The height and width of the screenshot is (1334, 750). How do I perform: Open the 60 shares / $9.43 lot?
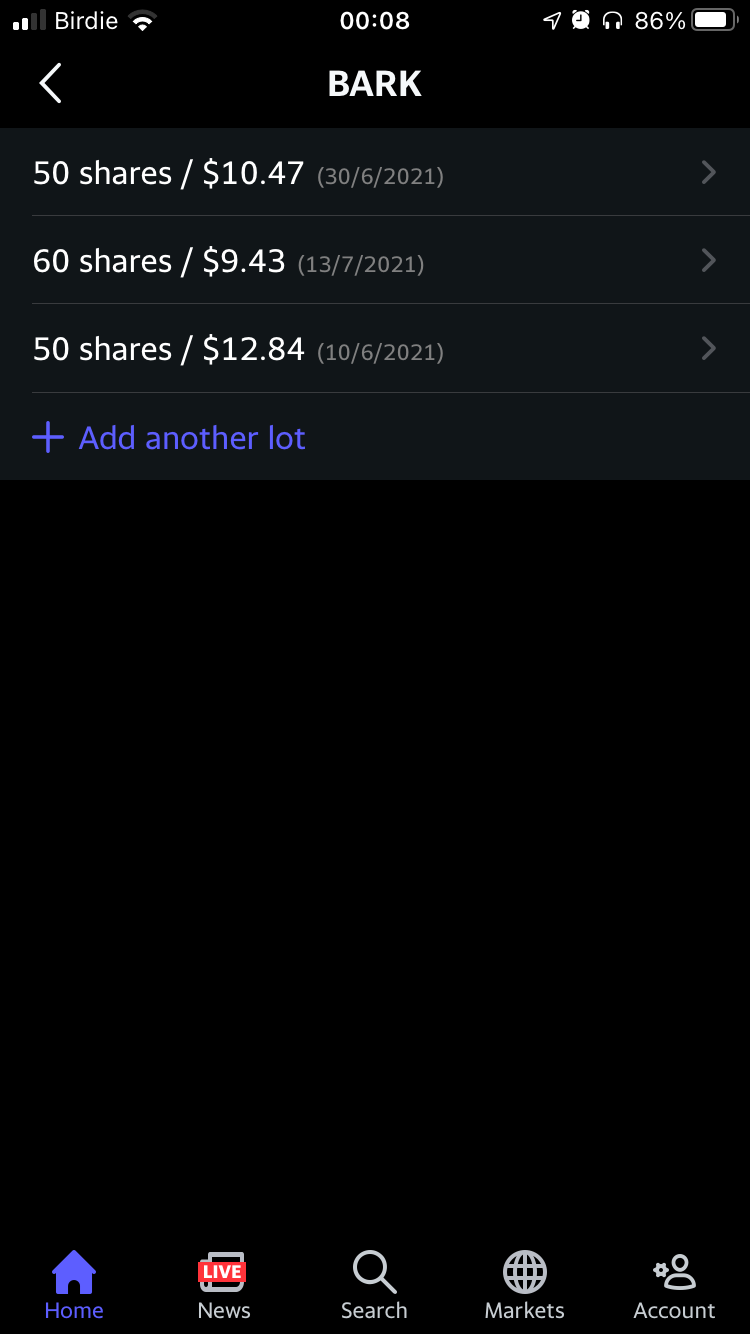375,260
